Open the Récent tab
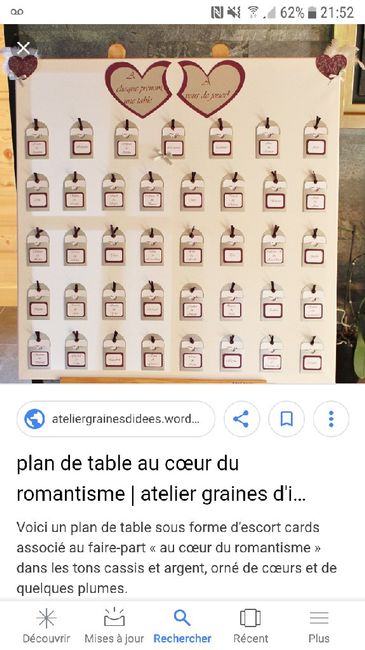Viewport: 365px width, 650px height. tap(251, 625)
